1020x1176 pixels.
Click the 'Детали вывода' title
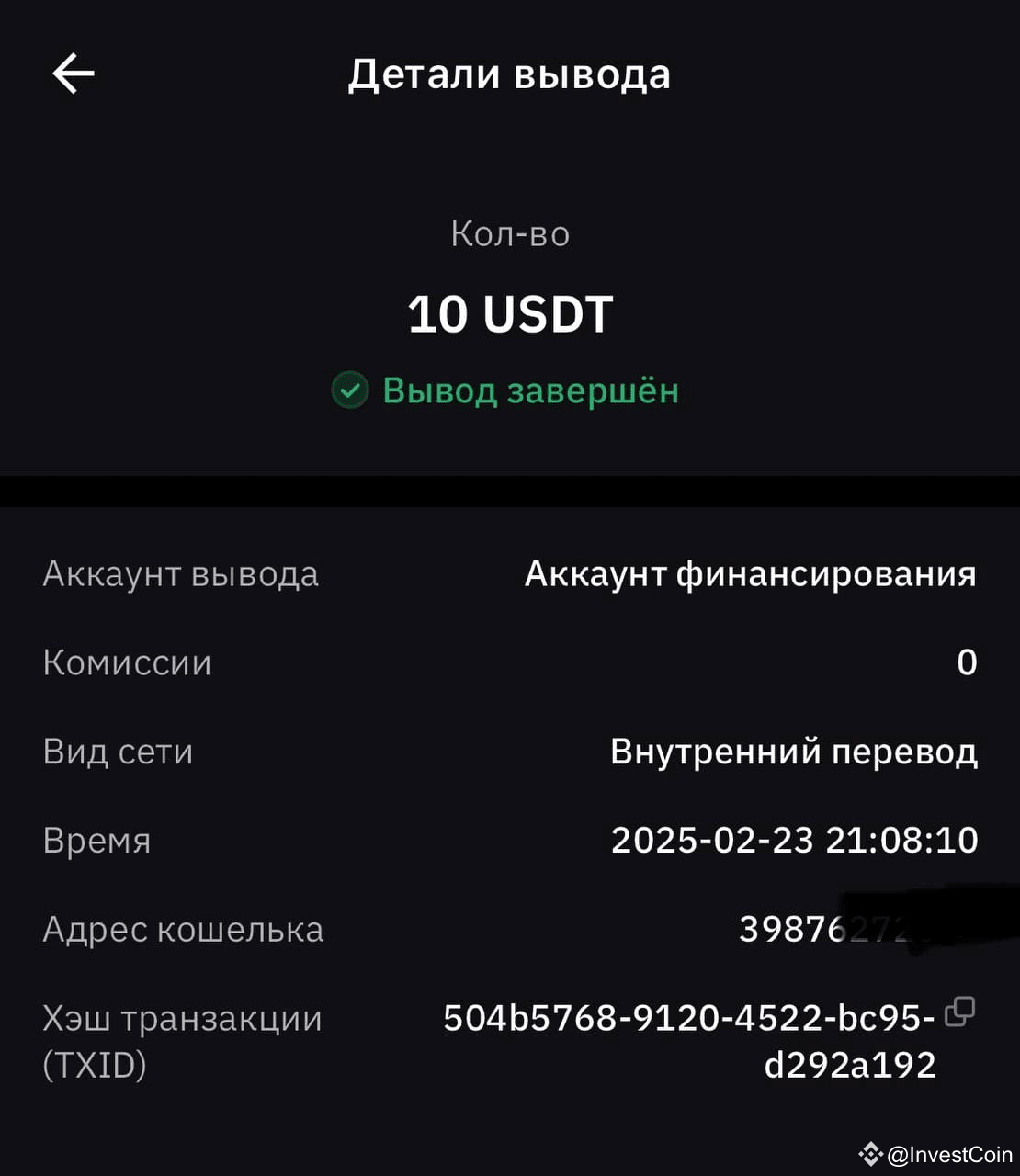510,73
